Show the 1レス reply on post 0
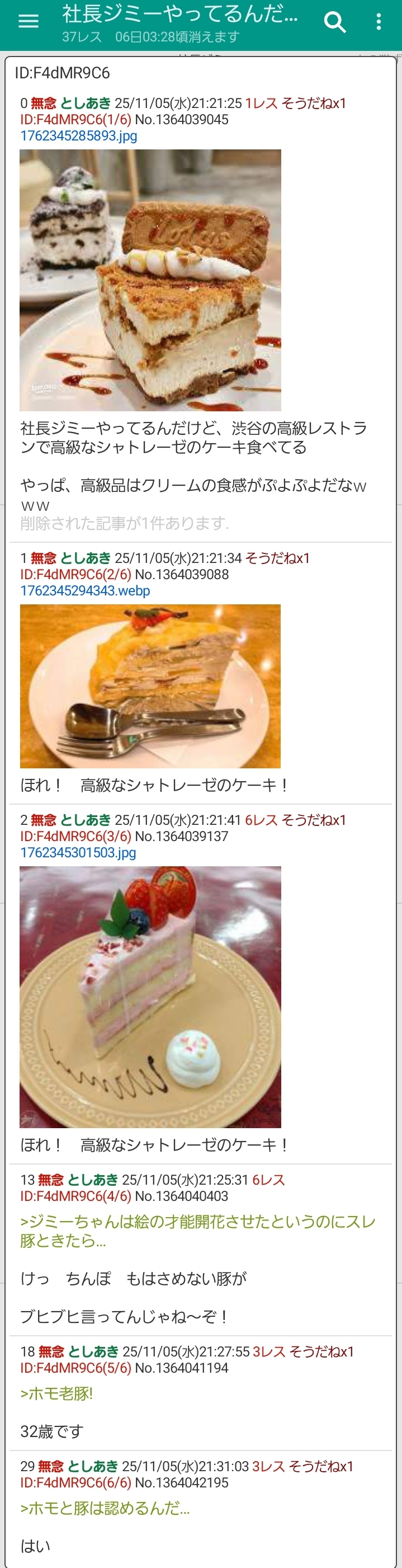 pos(261,104)
